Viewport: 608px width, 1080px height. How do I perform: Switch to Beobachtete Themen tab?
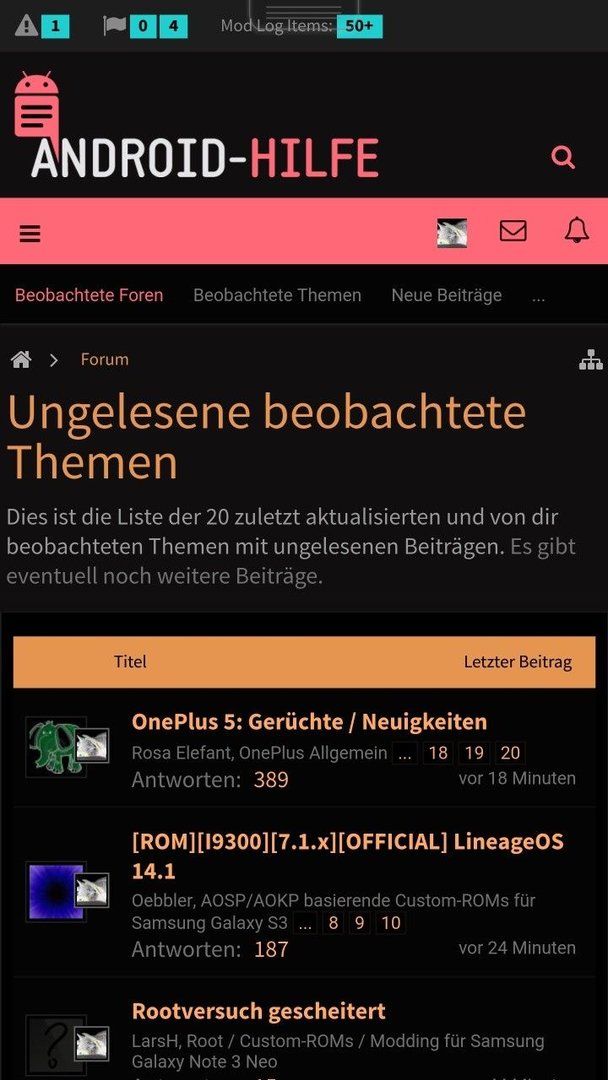277,295
